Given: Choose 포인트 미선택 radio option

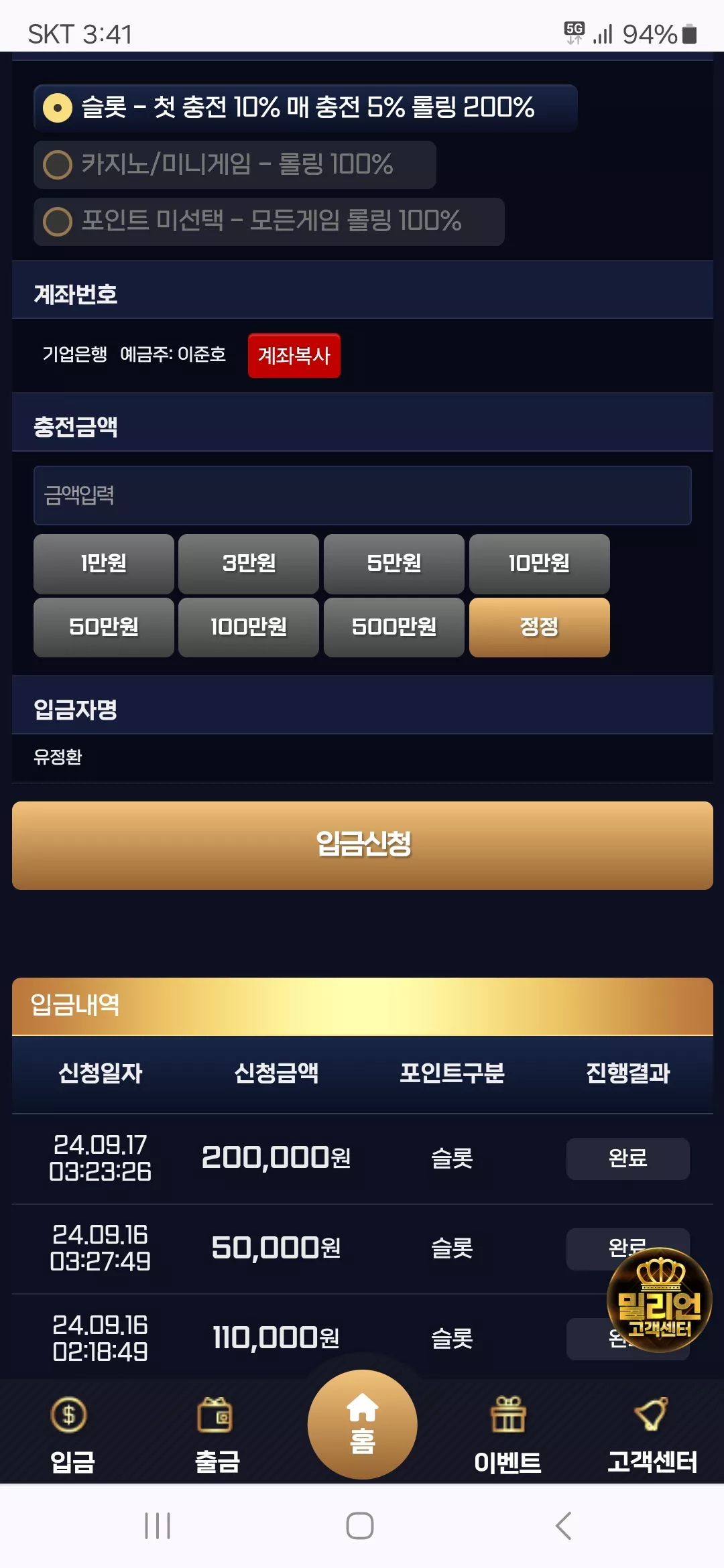Looking at the screenshot, I should coord(269,221).
